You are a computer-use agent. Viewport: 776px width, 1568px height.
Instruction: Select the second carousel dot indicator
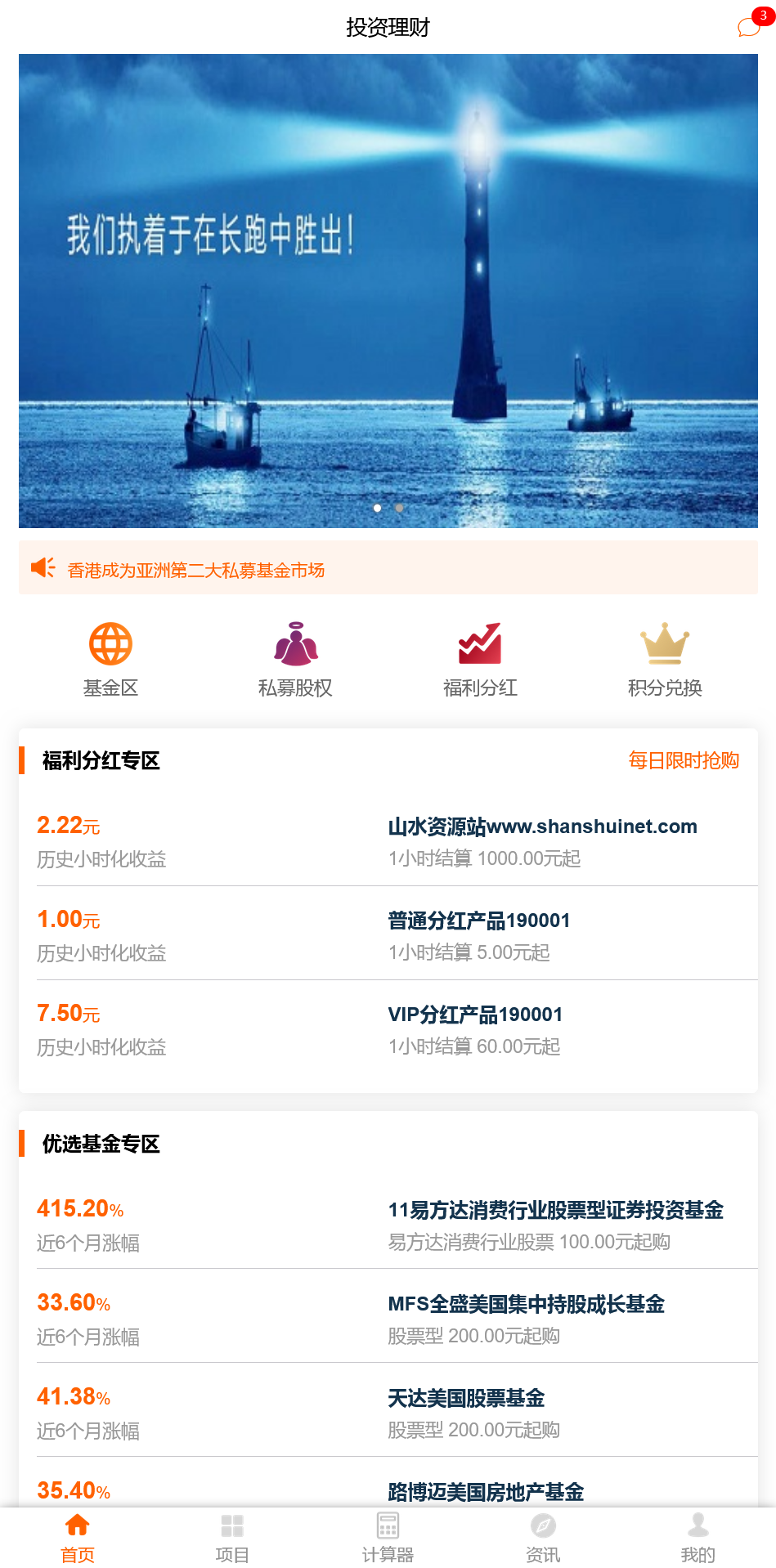pos(399,508)
